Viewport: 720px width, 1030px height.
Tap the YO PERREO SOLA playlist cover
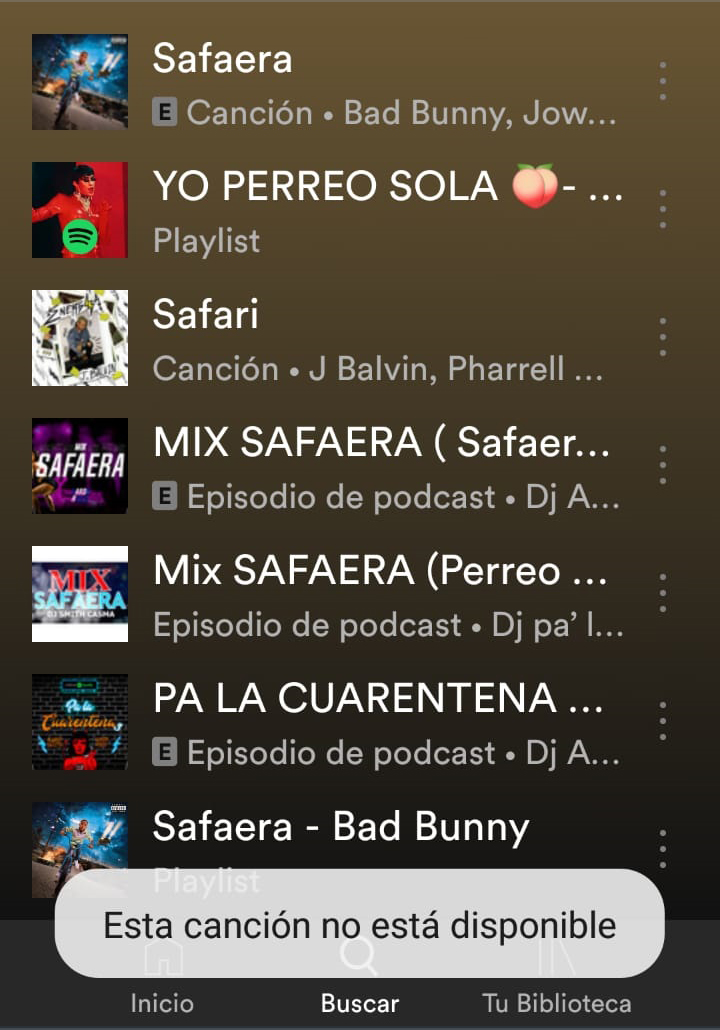coord(80,210)
